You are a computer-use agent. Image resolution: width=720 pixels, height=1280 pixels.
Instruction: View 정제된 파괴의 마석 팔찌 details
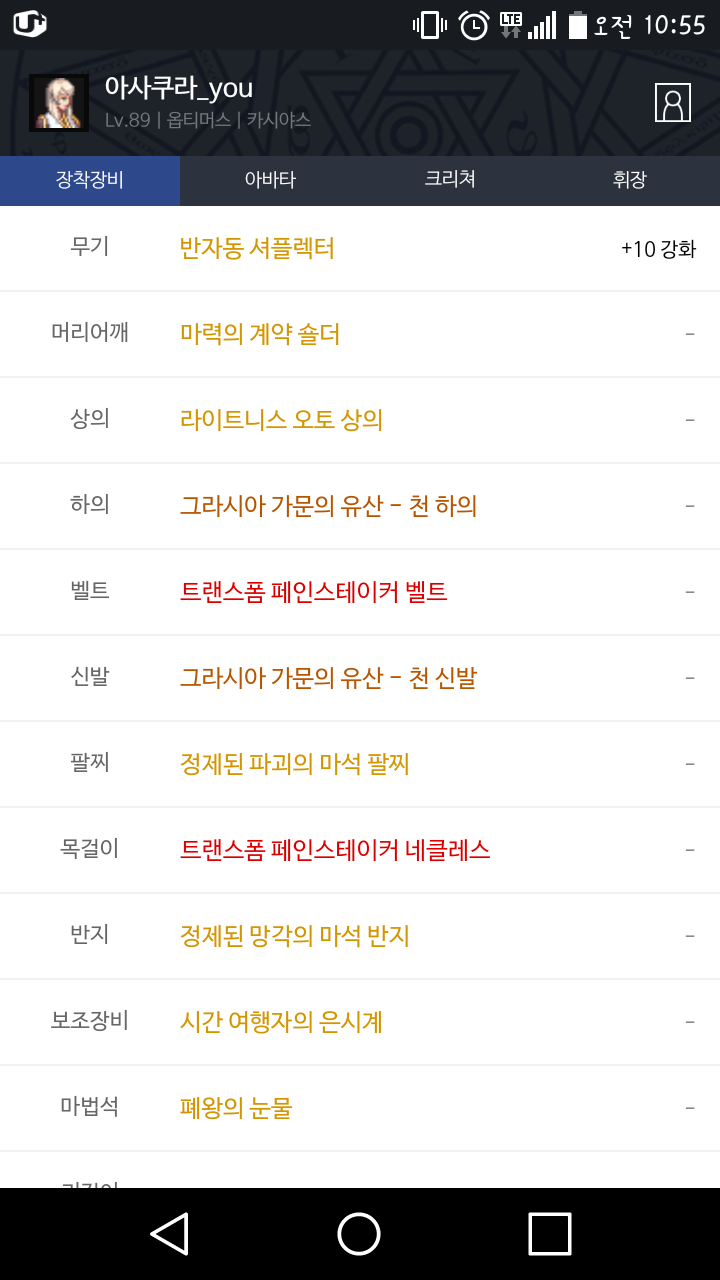(294, 764)
